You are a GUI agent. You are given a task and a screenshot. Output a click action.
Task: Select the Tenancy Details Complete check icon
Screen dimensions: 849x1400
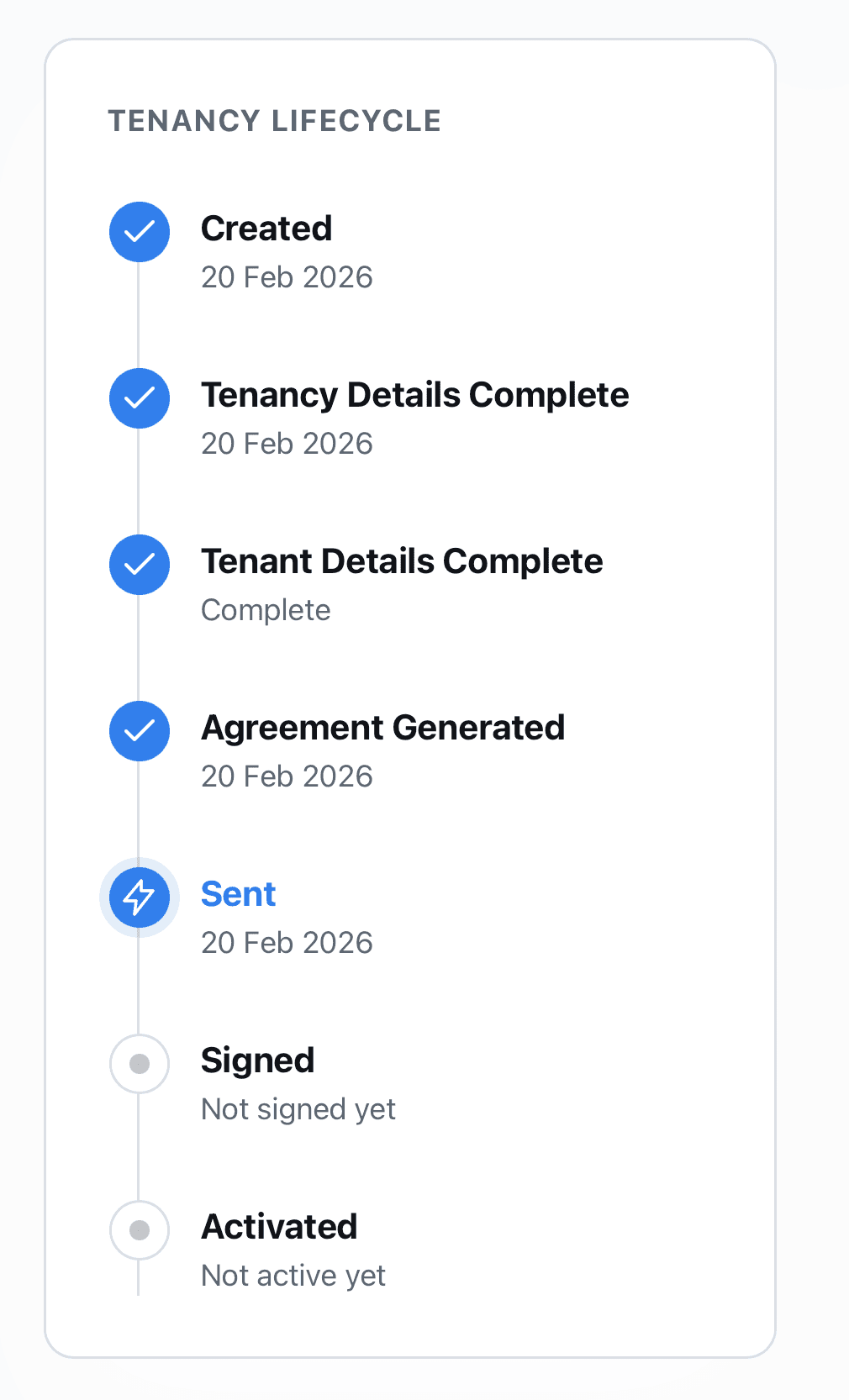(x=139, y=398)
